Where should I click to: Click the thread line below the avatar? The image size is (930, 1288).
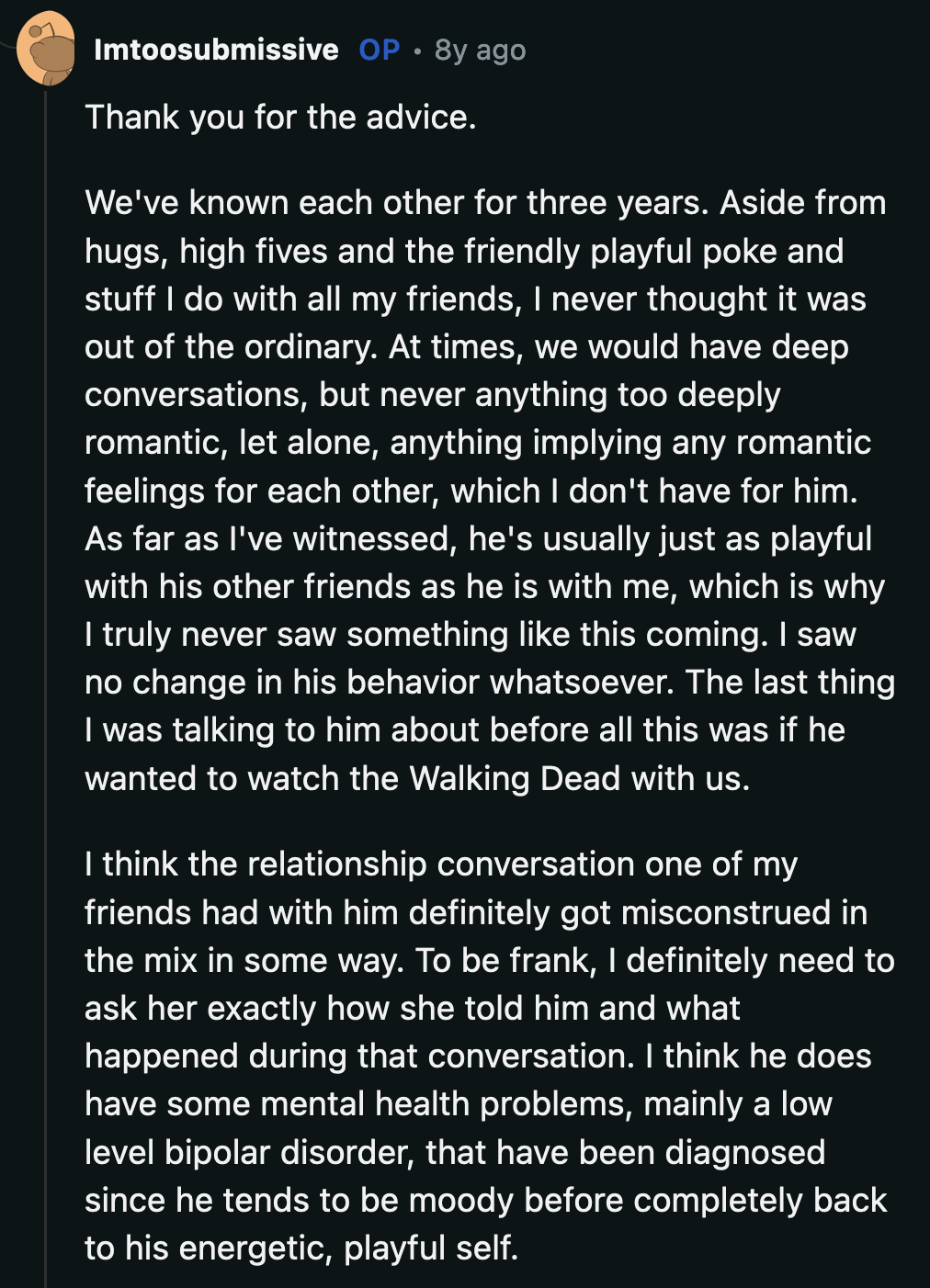click(44, 367)
